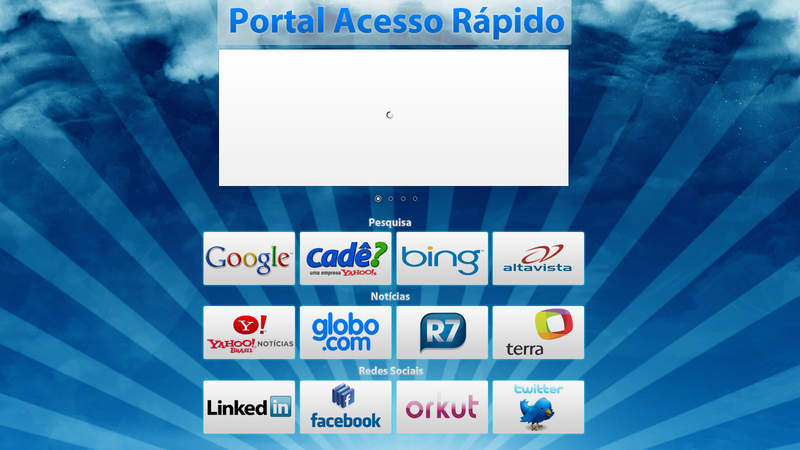Open the Cadê? search tile
The width and height of the screenshot is (800, 450).
[345, 259]
